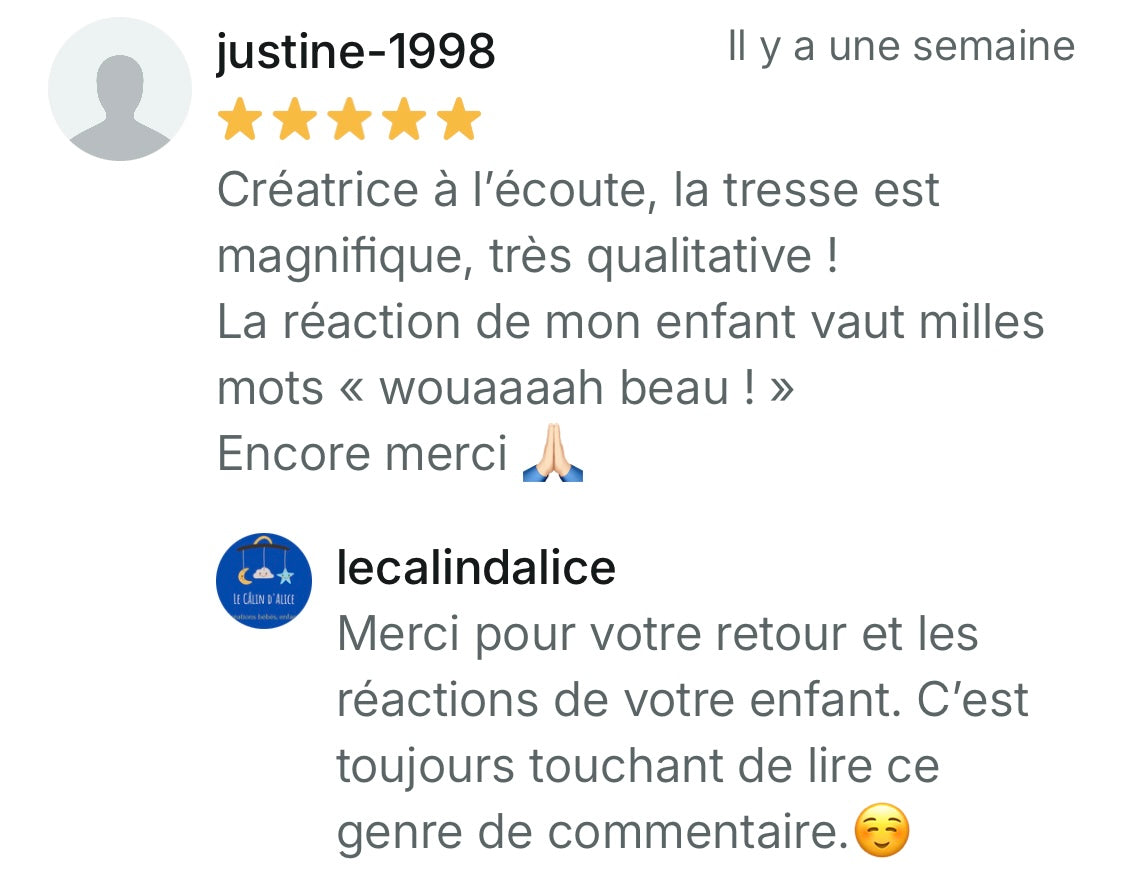
Task: Tap the username lecalindalice
Action: (x=476, y=568)
